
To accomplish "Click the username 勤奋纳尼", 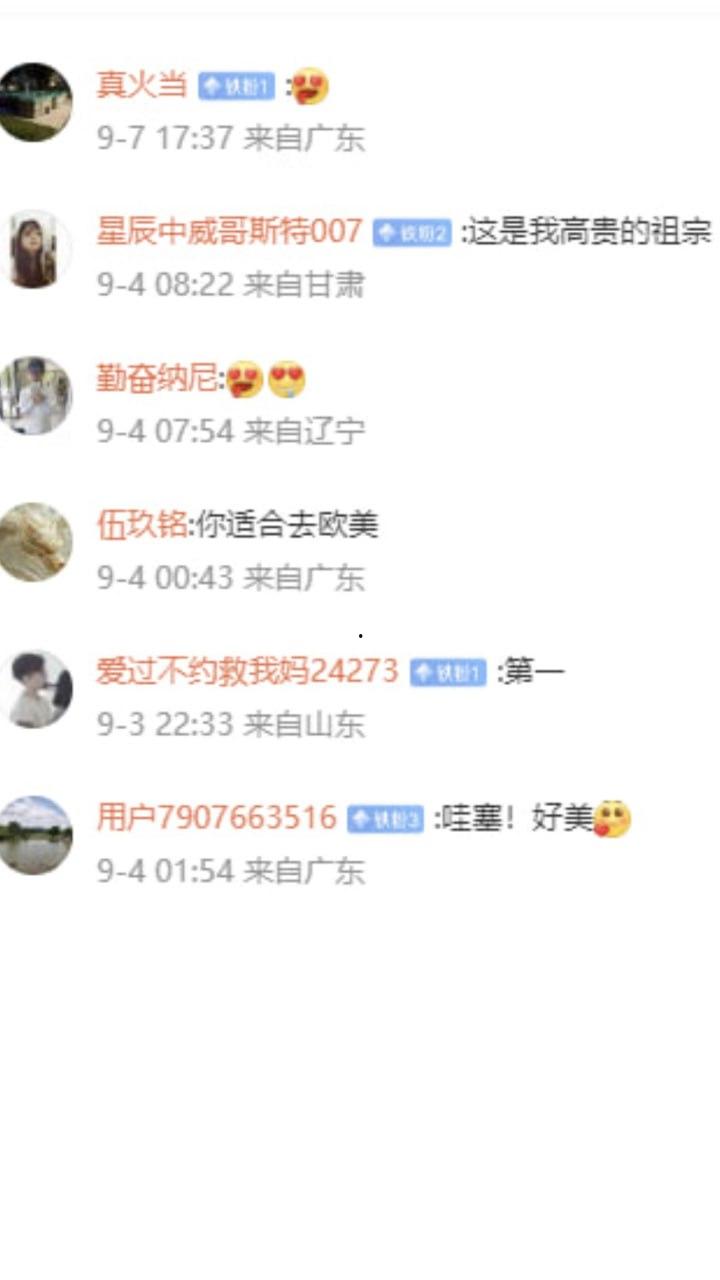I will pyautogui.click(x=155, y=375).
